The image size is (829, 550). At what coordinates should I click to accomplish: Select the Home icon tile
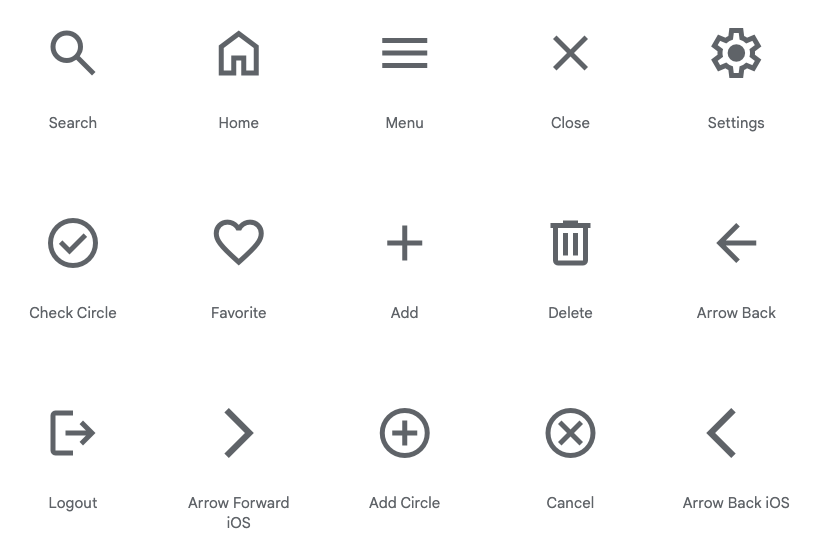click(x=239, y=53)
